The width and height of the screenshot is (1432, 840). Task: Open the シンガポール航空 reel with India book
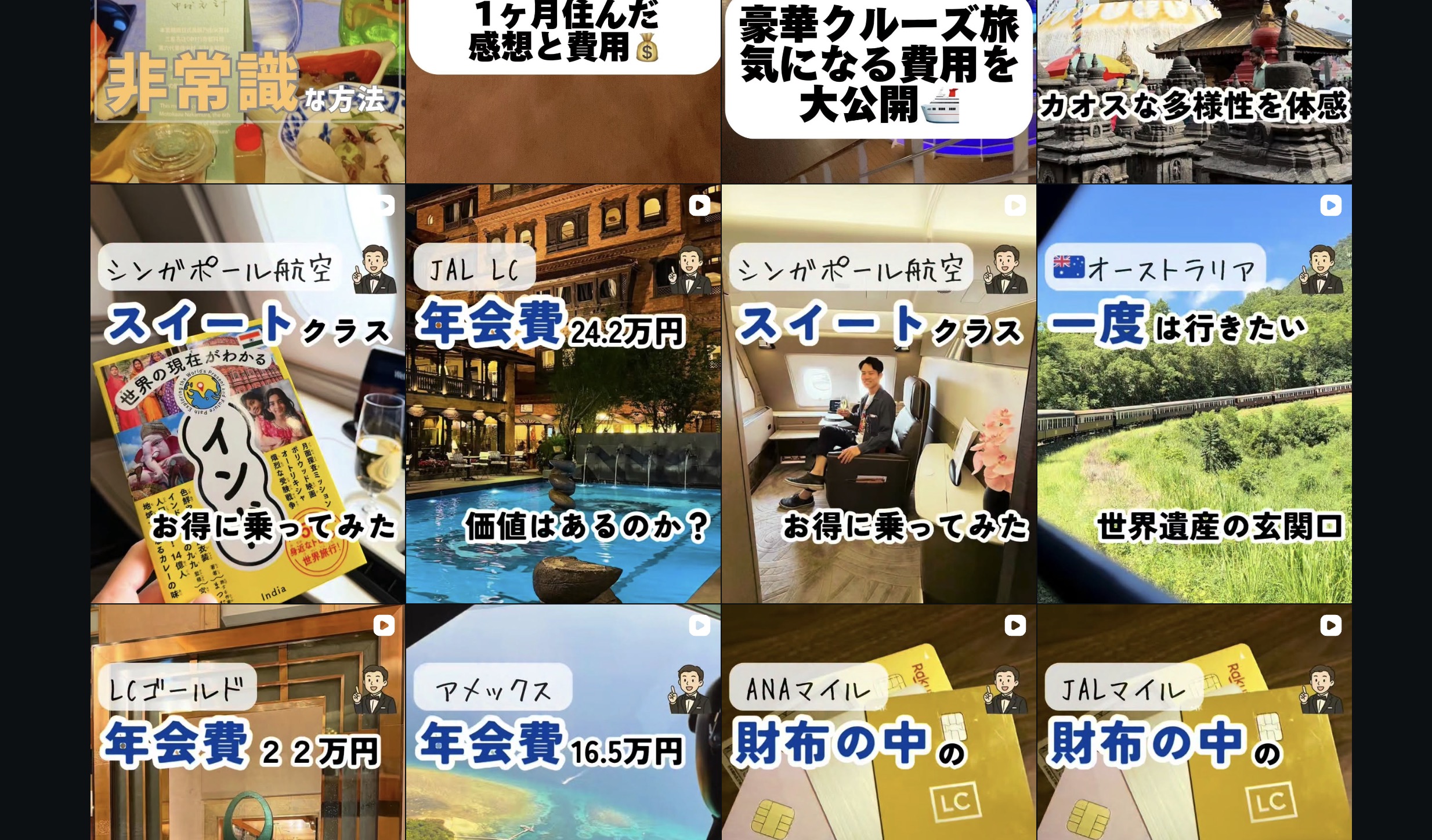248,394
